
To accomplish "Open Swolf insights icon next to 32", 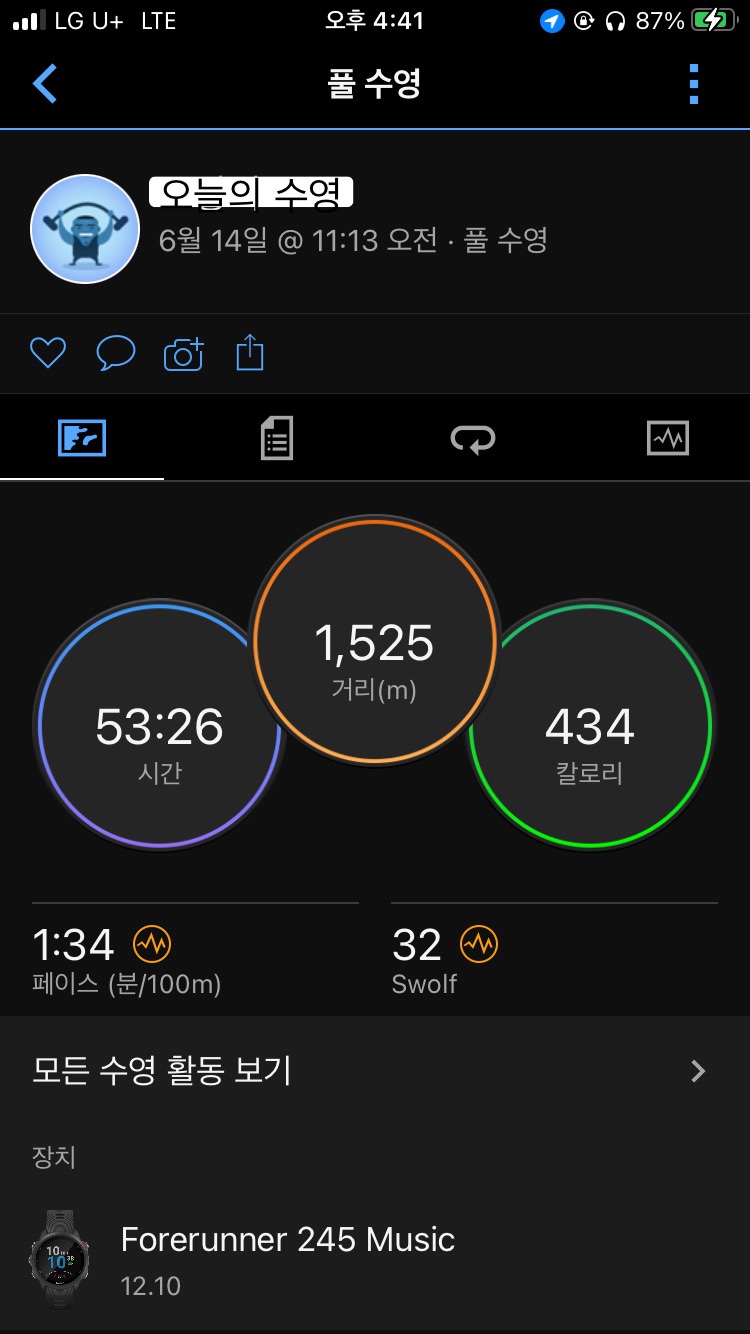I will (479, 943).
